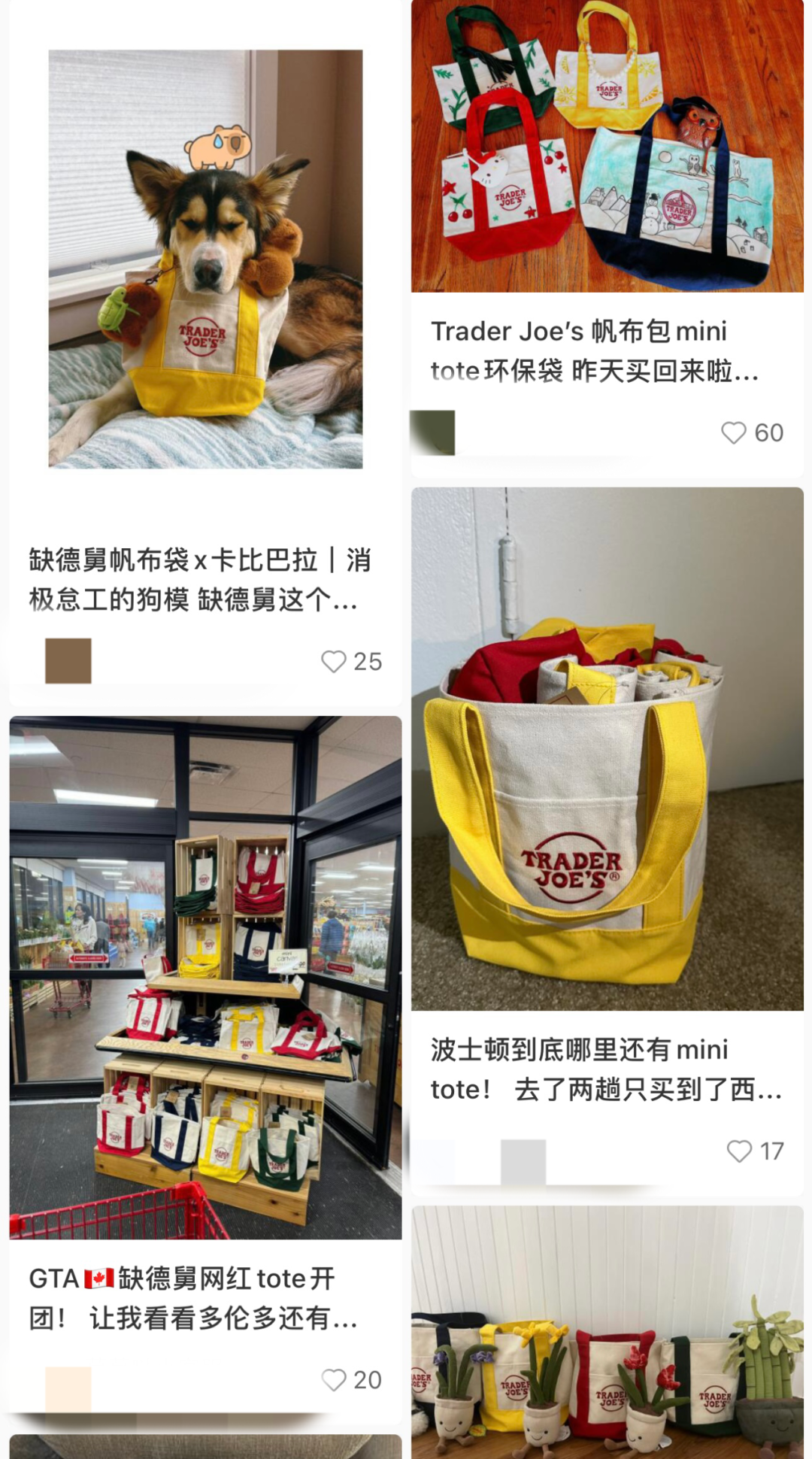
Task: Open the plush plants with tote bags post
Action: [x=607, y=1332]
